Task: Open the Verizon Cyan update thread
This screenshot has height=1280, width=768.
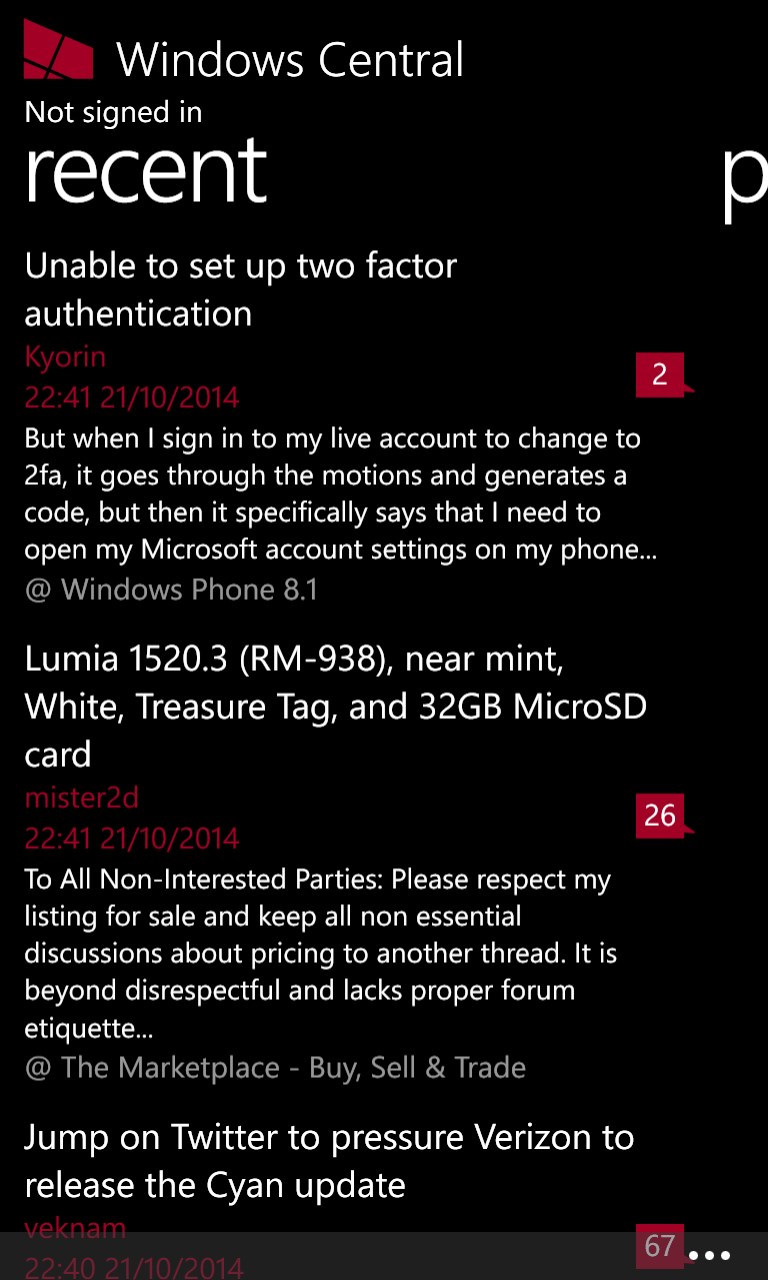Action: click(x=329, y=1160)
